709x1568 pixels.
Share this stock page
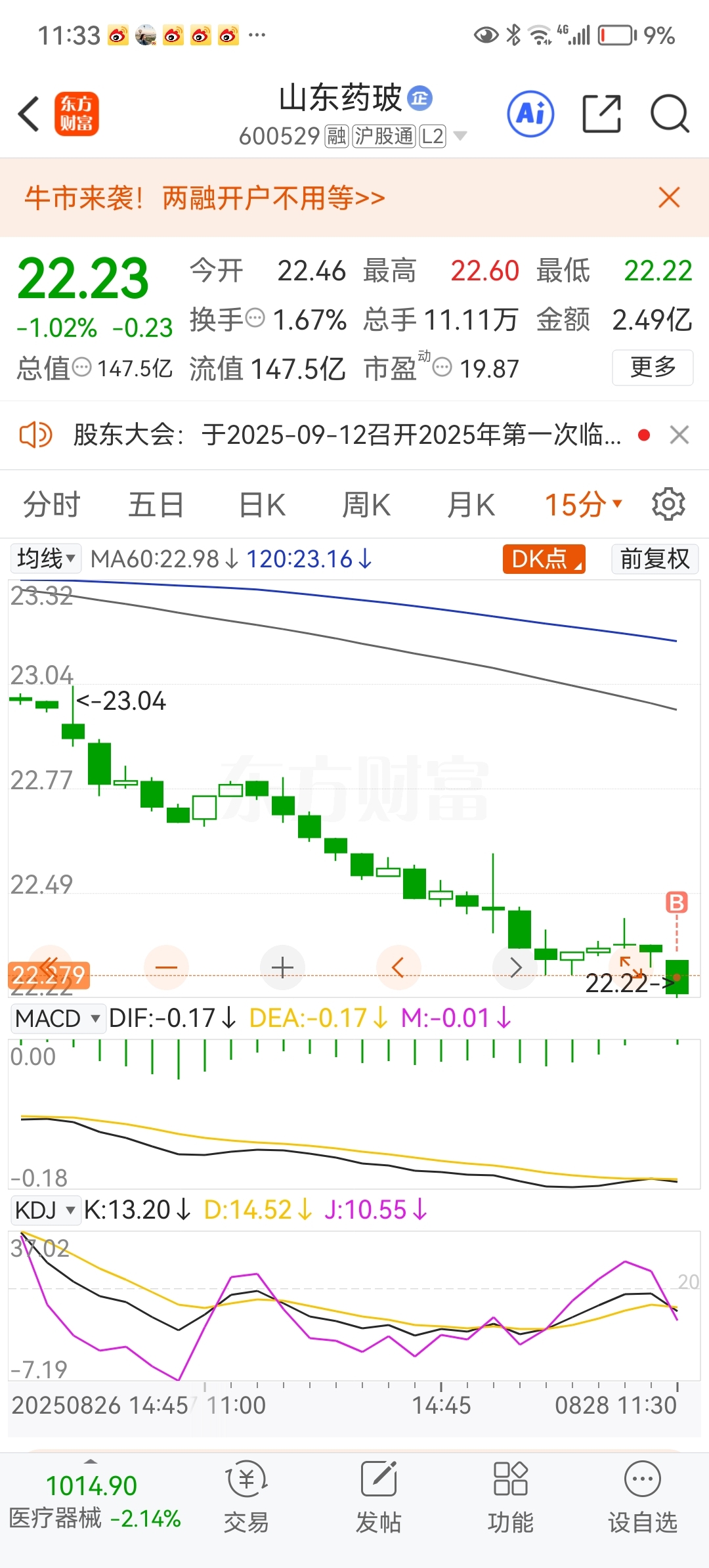(x=602, y=114)
